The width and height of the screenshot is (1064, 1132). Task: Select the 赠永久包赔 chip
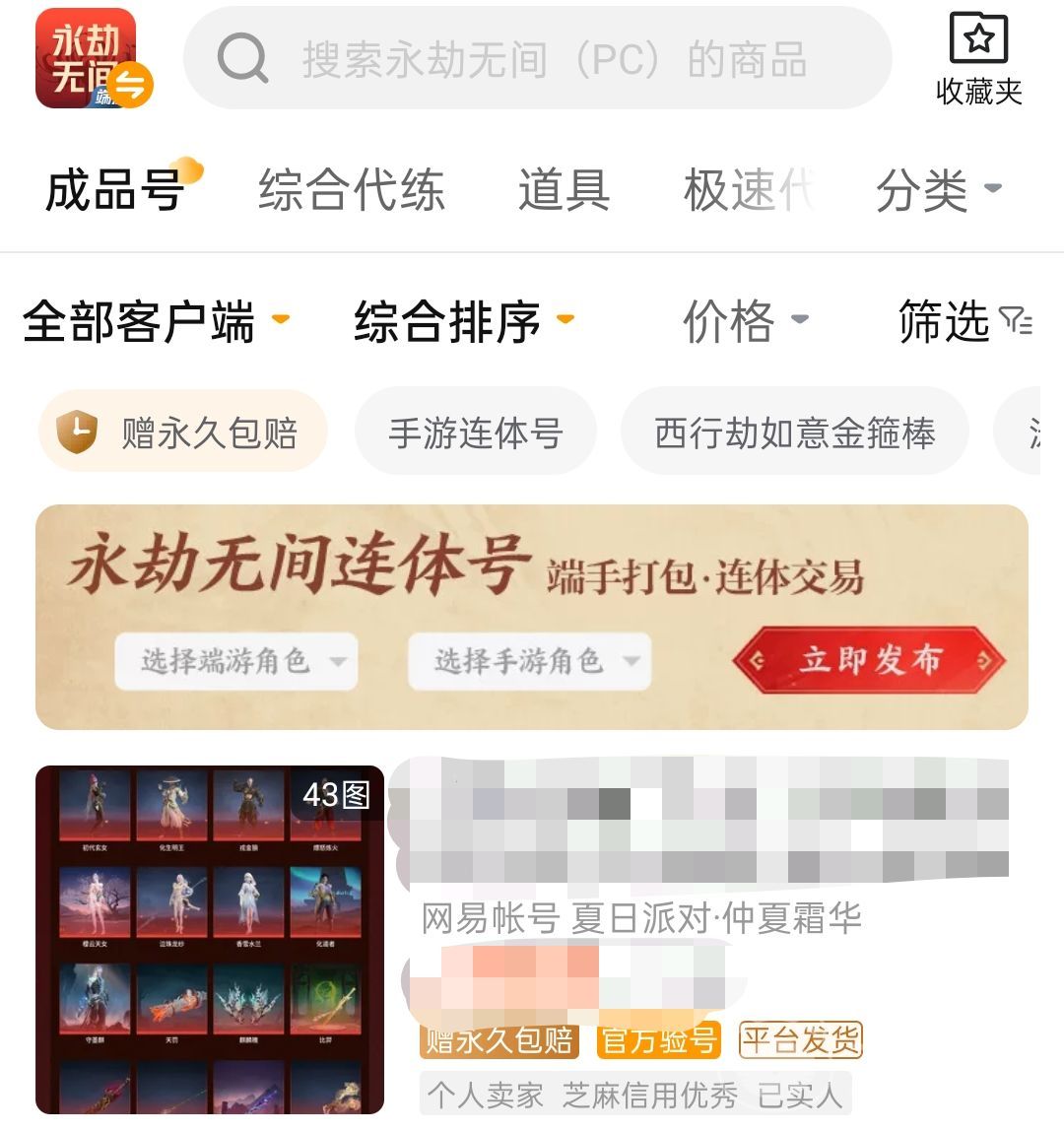pyautogui.click(x=182, y=432)
